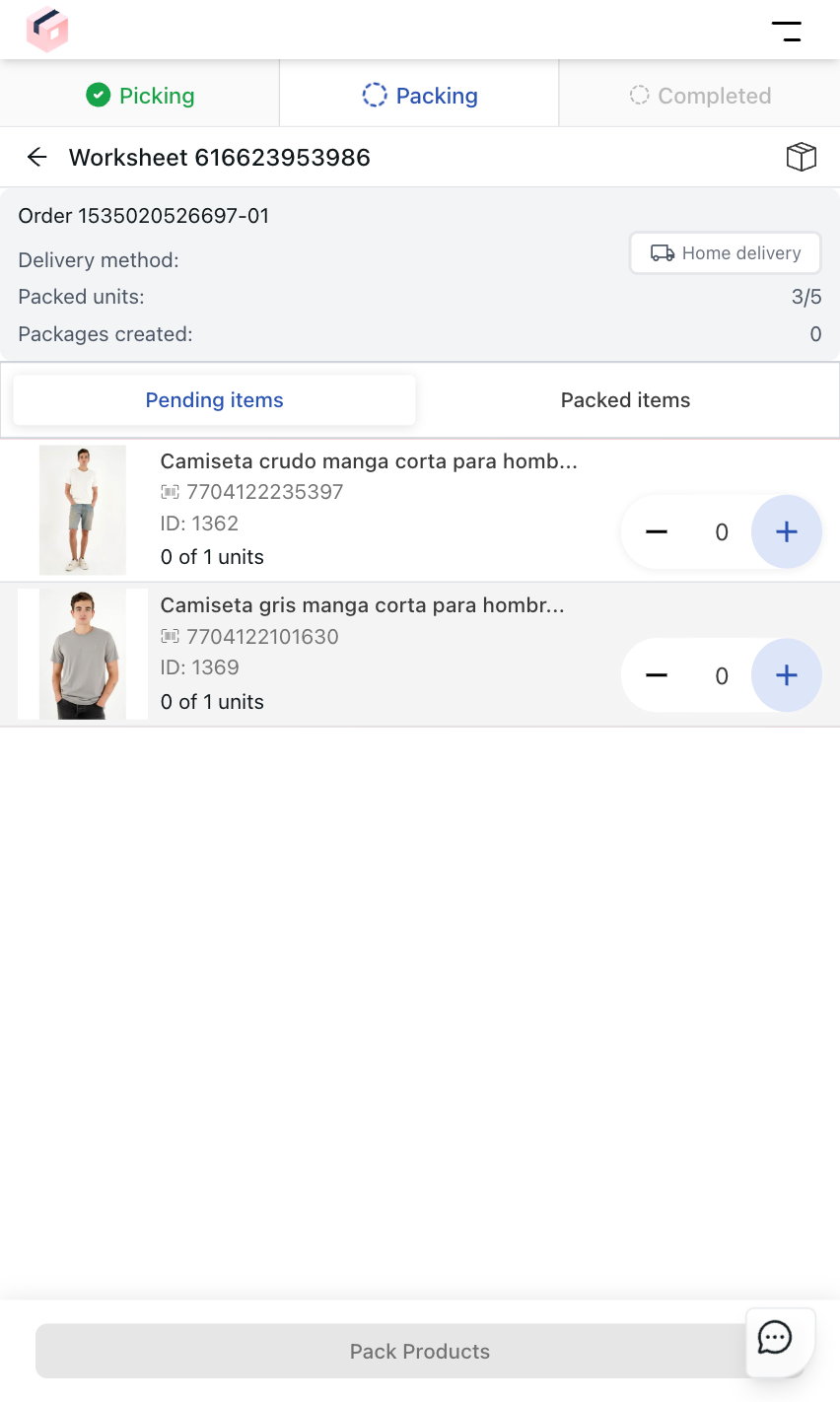
Task: Switch to the Packed items tab
Action: (625, 399)
